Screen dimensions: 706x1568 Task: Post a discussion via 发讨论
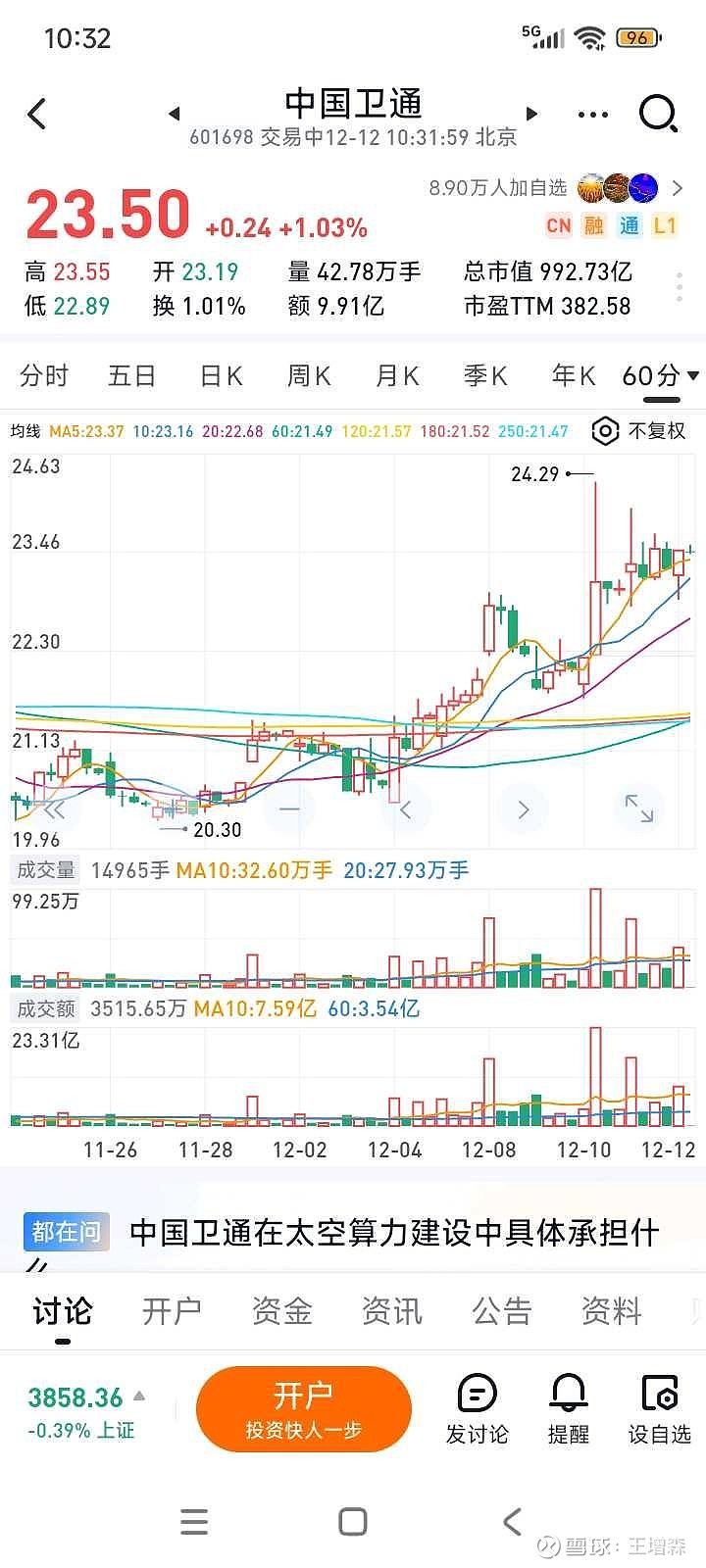pos(477,1409)
